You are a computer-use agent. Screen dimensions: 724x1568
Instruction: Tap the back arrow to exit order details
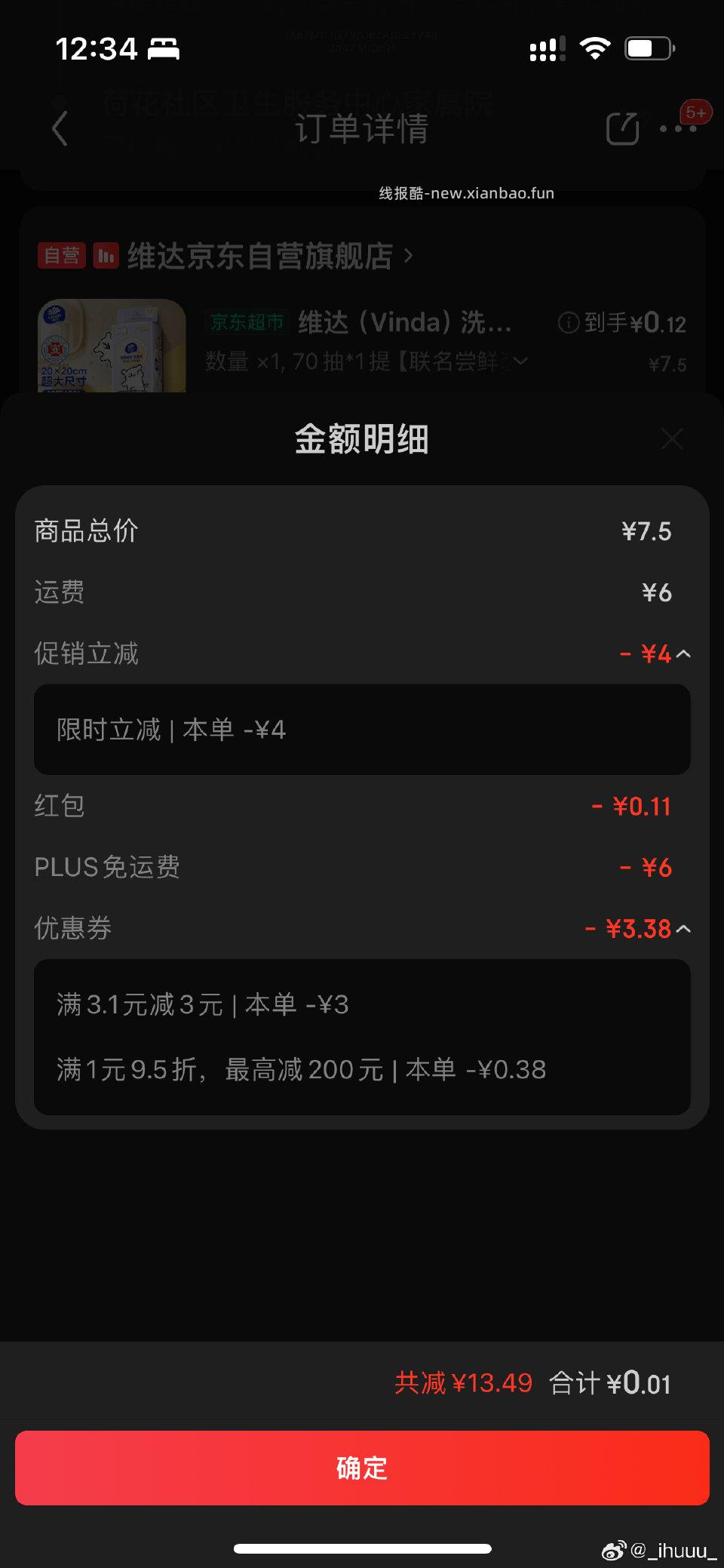point(60,128)
